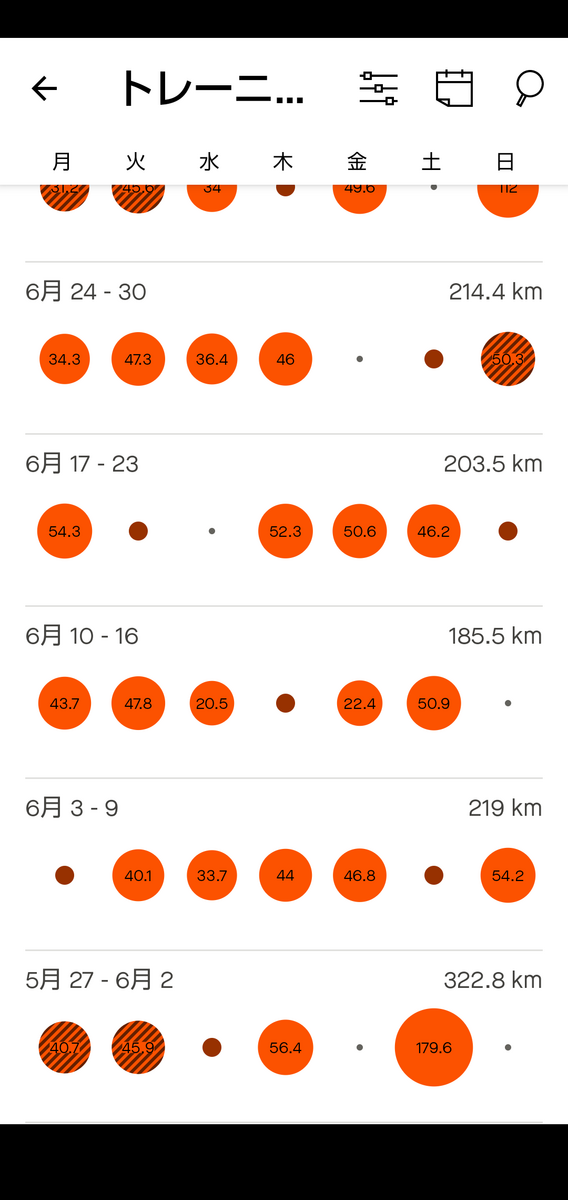Open the 52.3 bubble in June 17-23
Image resolution: width=568 pixels, height=1200 pixels.
click(285, 531)
